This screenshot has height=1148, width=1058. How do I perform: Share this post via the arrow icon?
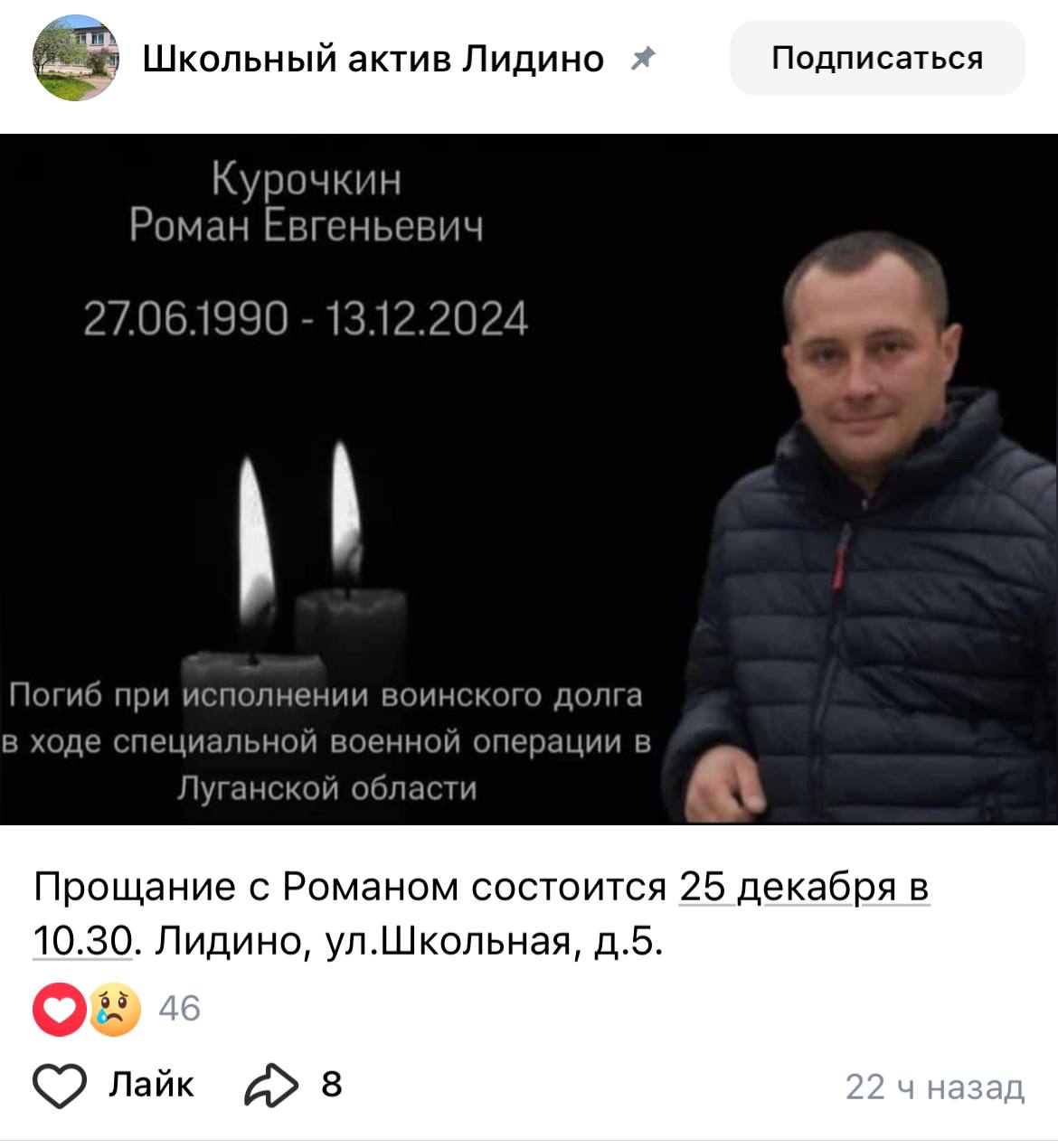[x=271, y=1085]
